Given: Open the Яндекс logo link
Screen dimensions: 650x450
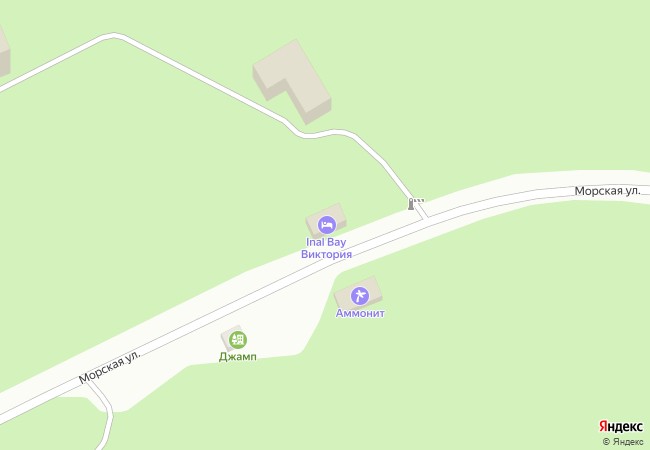Looking at the screenshot, I should click(620, 426).
